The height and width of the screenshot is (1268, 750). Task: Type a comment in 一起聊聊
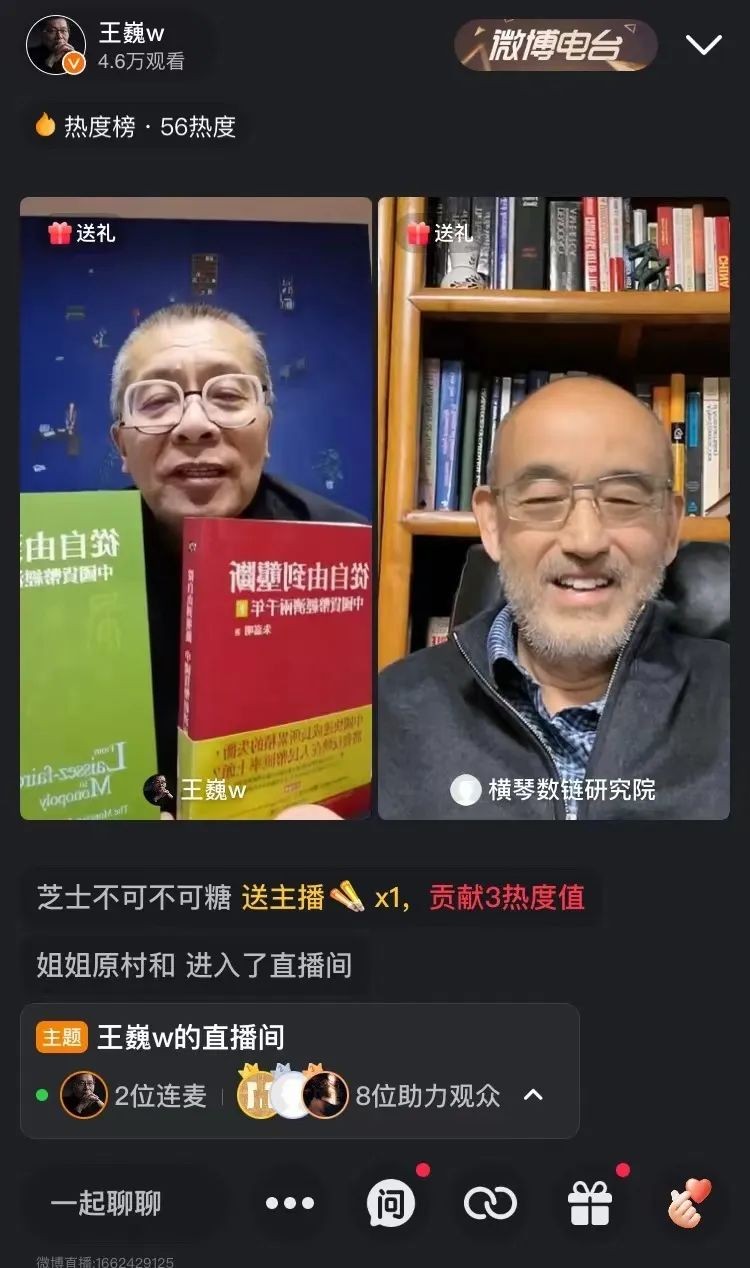107,1203
